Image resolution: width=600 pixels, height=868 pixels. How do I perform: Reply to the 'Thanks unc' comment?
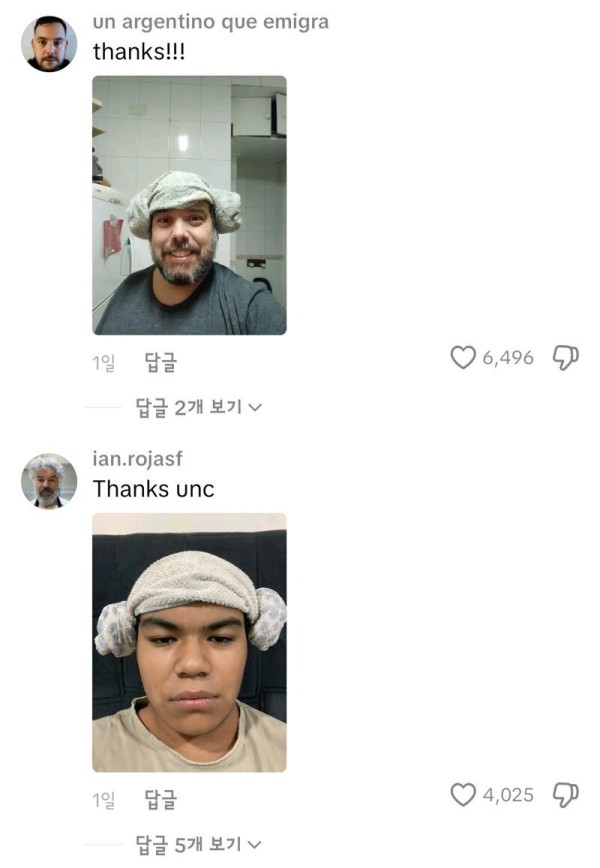coord(161,799)
